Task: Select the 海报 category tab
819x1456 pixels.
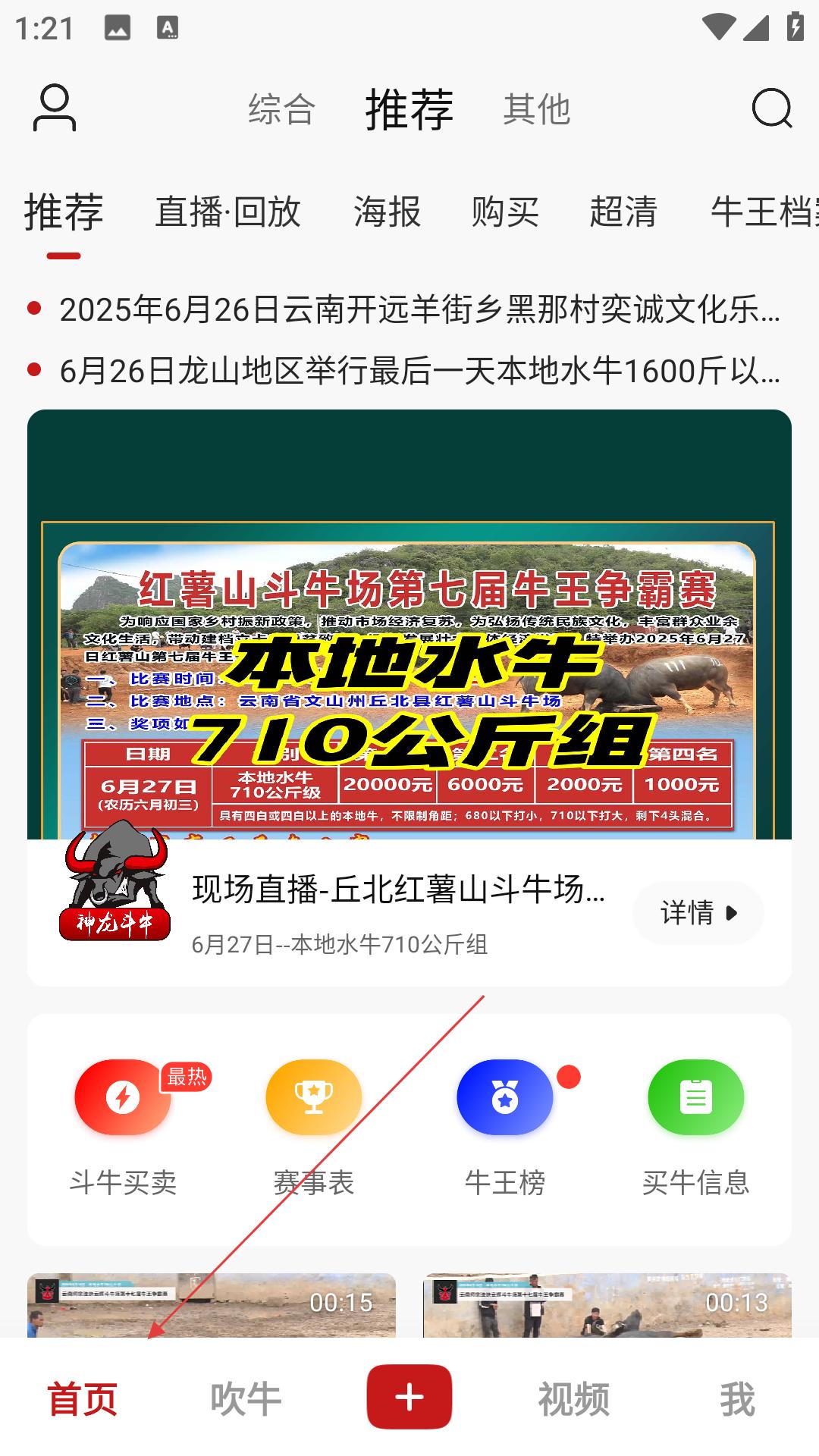Action: click(387, 211)
